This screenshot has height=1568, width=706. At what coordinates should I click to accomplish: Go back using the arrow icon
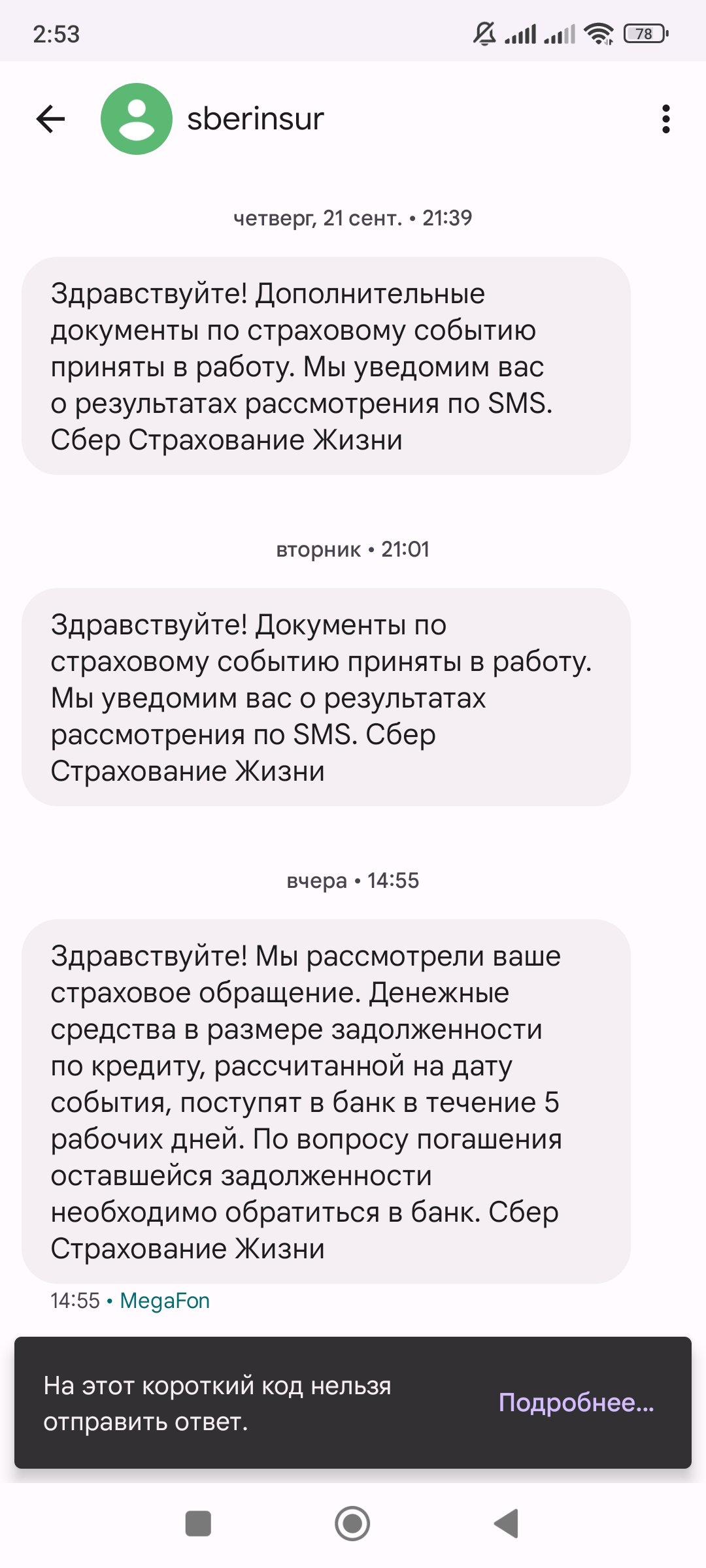(x=50, y=119)
